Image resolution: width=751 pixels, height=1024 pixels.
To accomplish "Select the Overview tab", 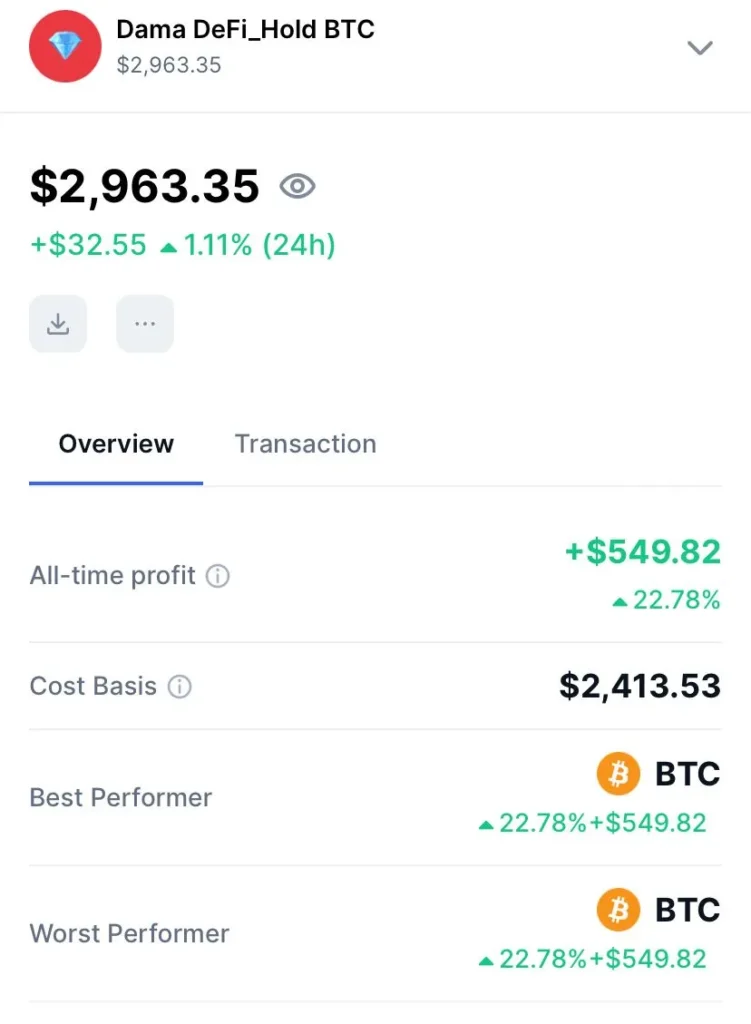I will 115,444.
